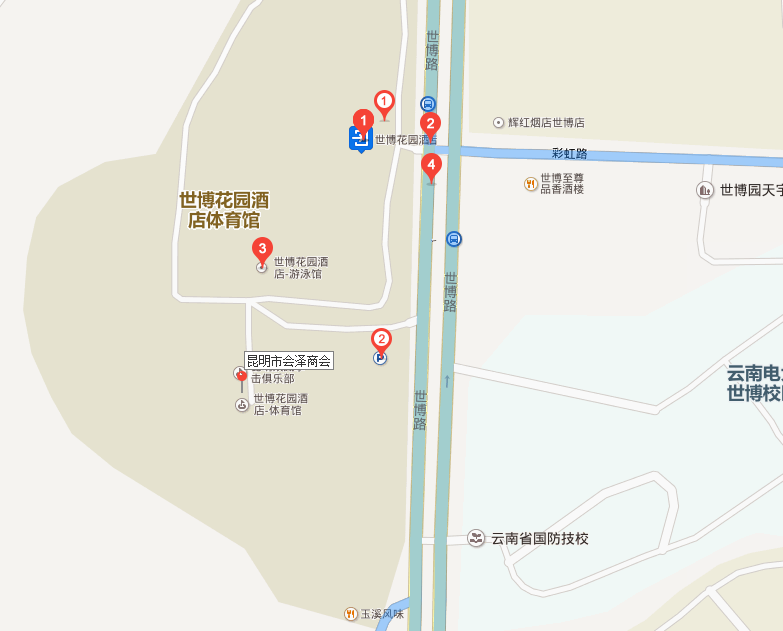Tap the 玉溪风味 restaurant point
The width and height of the screenshot is (783, 631).
(x=350, y=614)
